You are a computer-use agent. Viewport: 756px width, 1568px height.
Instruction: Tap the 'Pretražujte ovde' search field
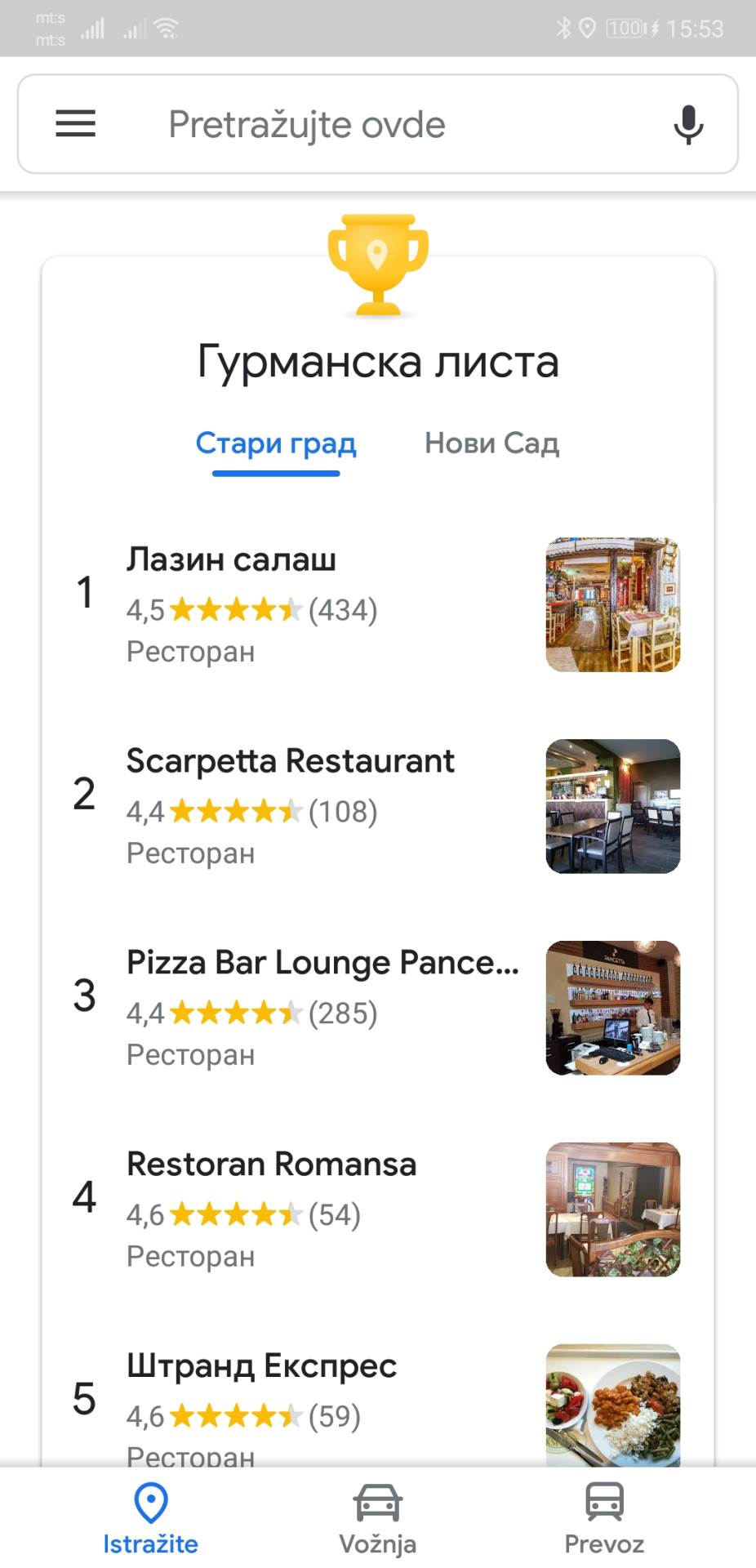pos(376,125)
